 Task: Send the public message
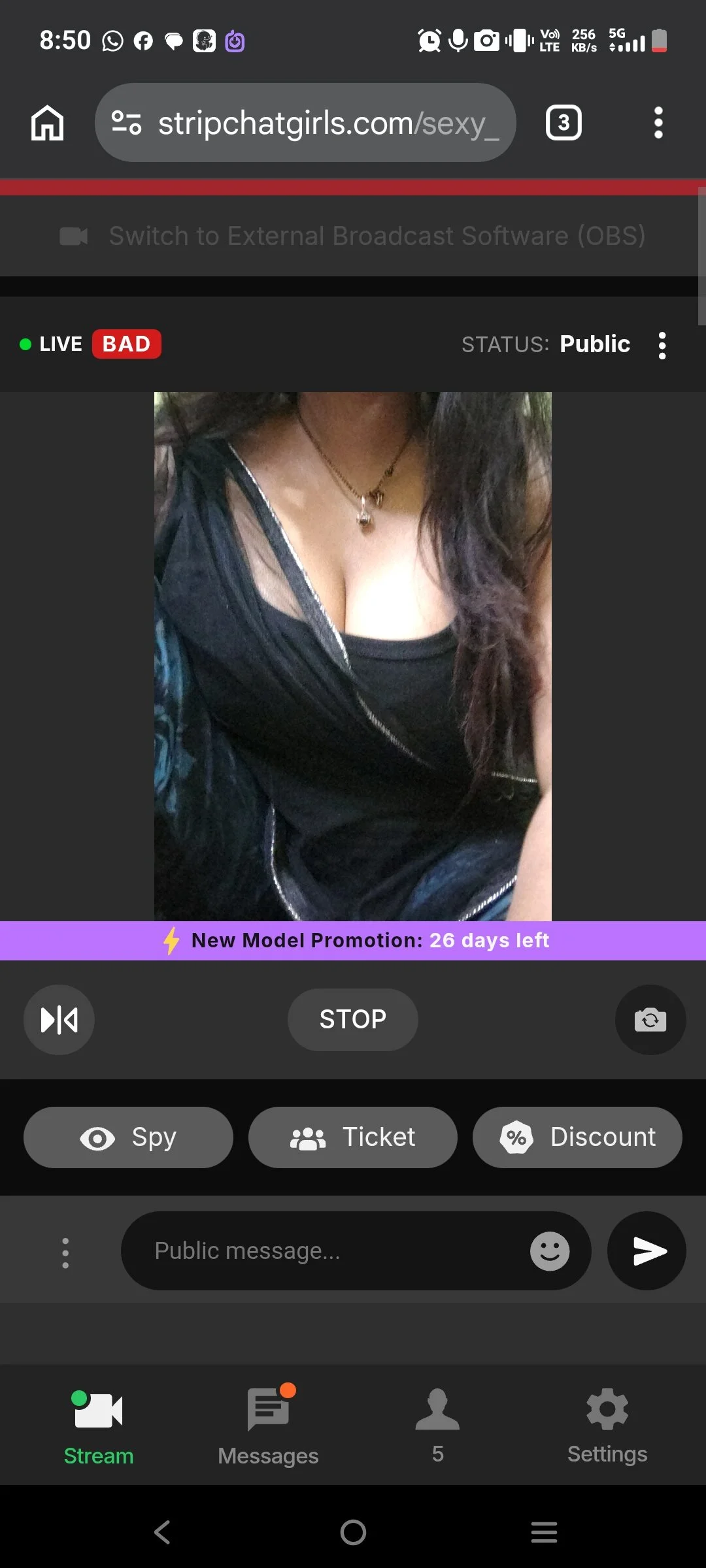pos(647,1250)
